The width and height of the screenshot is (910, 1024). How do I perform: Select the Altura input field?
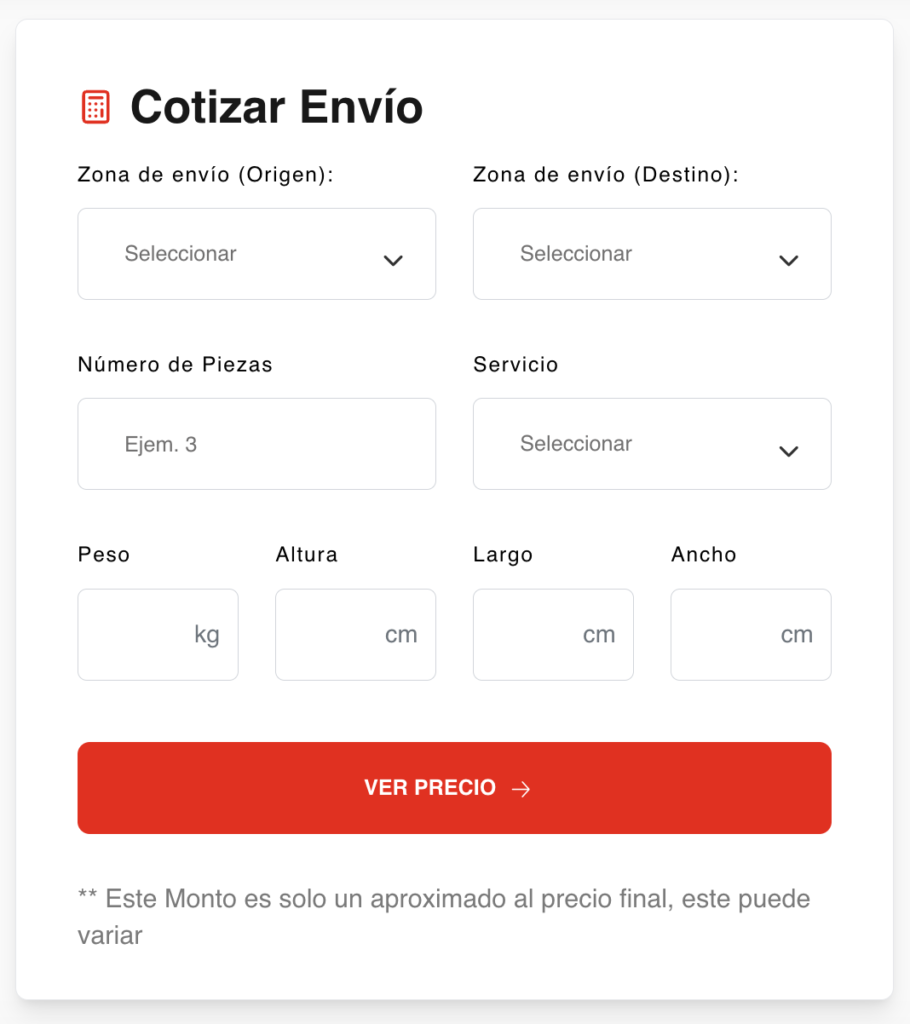355,635
